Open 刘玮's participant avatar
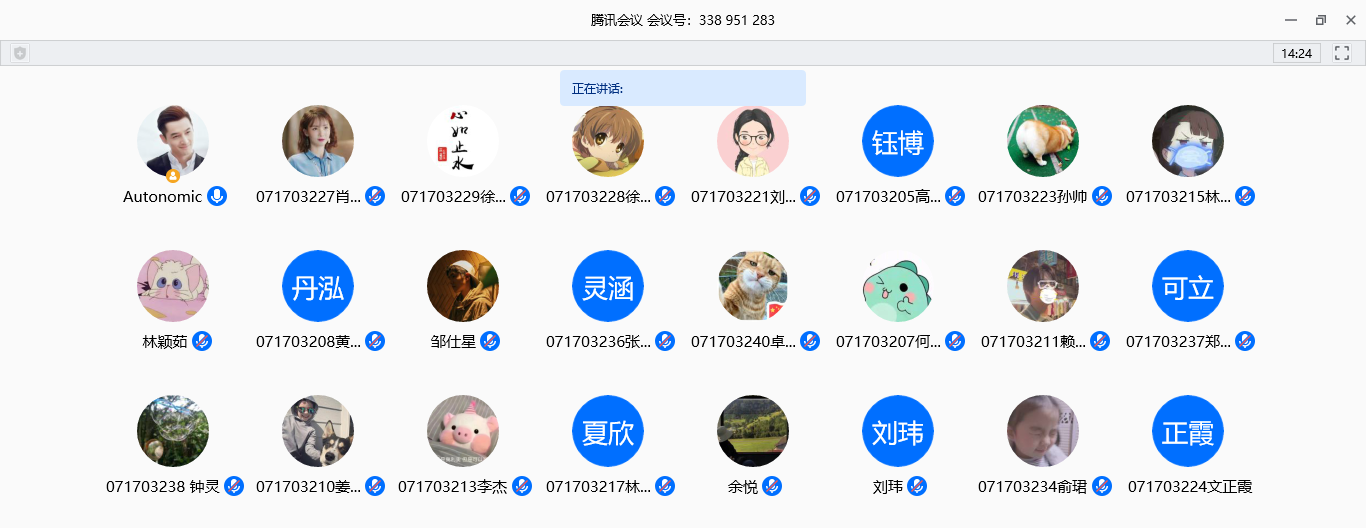 [x=898, y=431]
